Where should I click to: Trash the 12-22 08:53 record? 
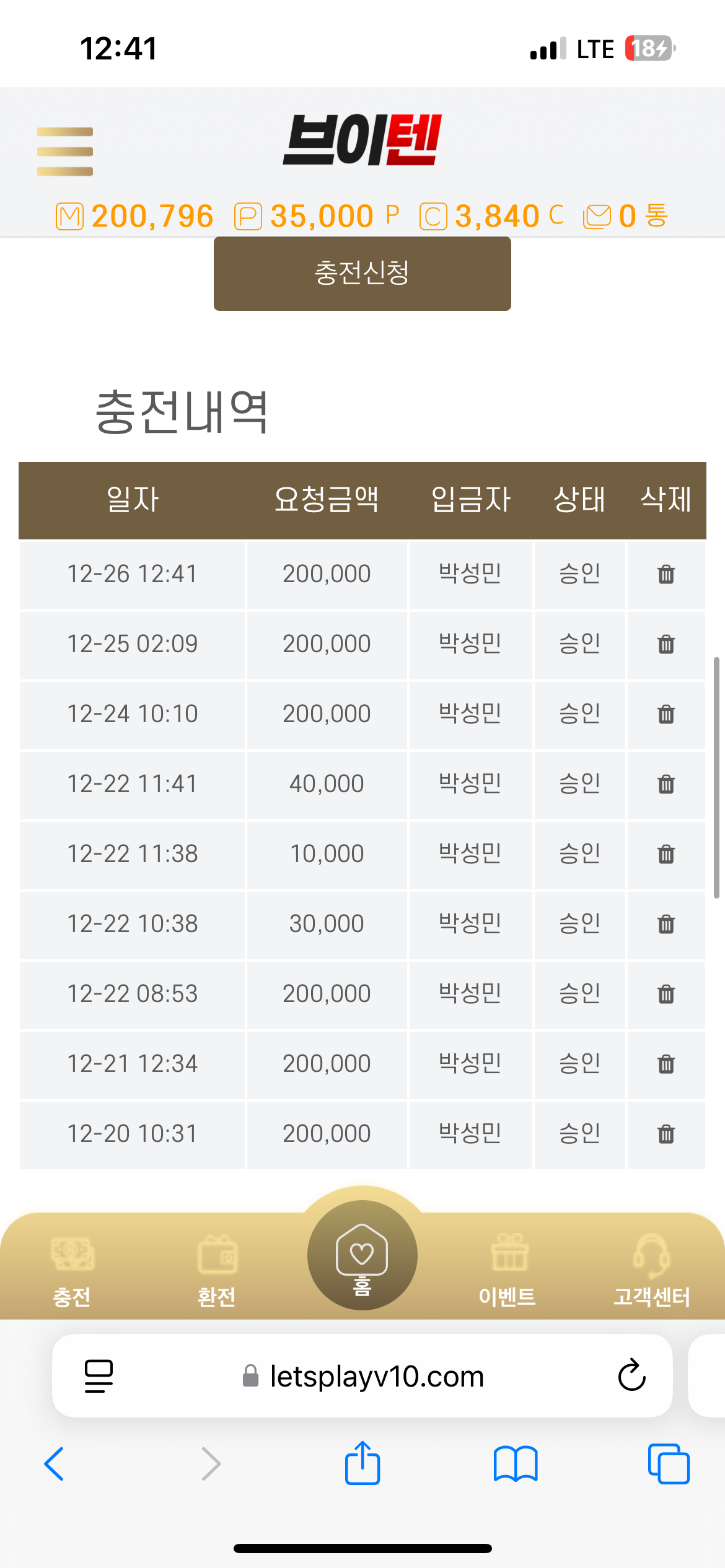[x=666, y=994]
